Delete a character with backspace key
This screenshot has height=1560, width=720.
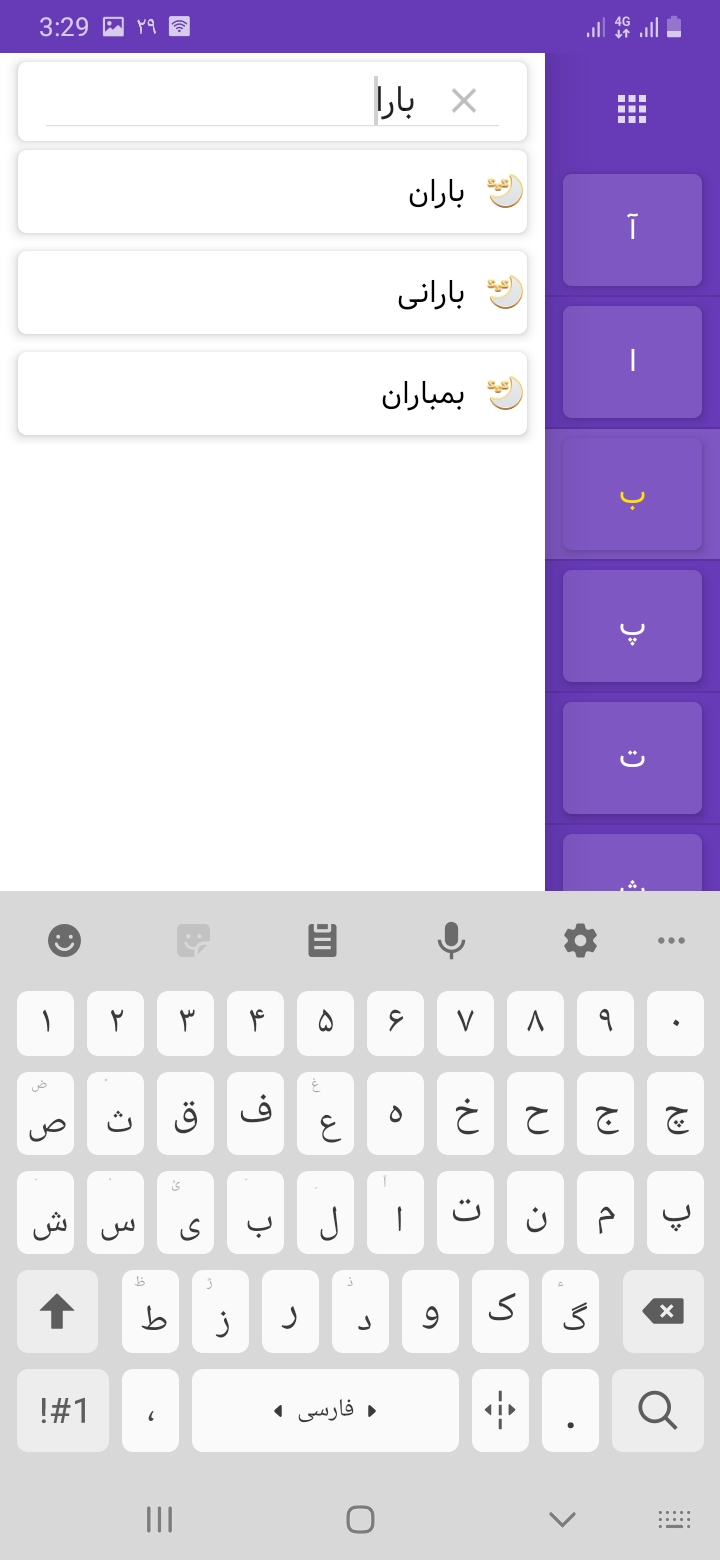[662, 1311]
